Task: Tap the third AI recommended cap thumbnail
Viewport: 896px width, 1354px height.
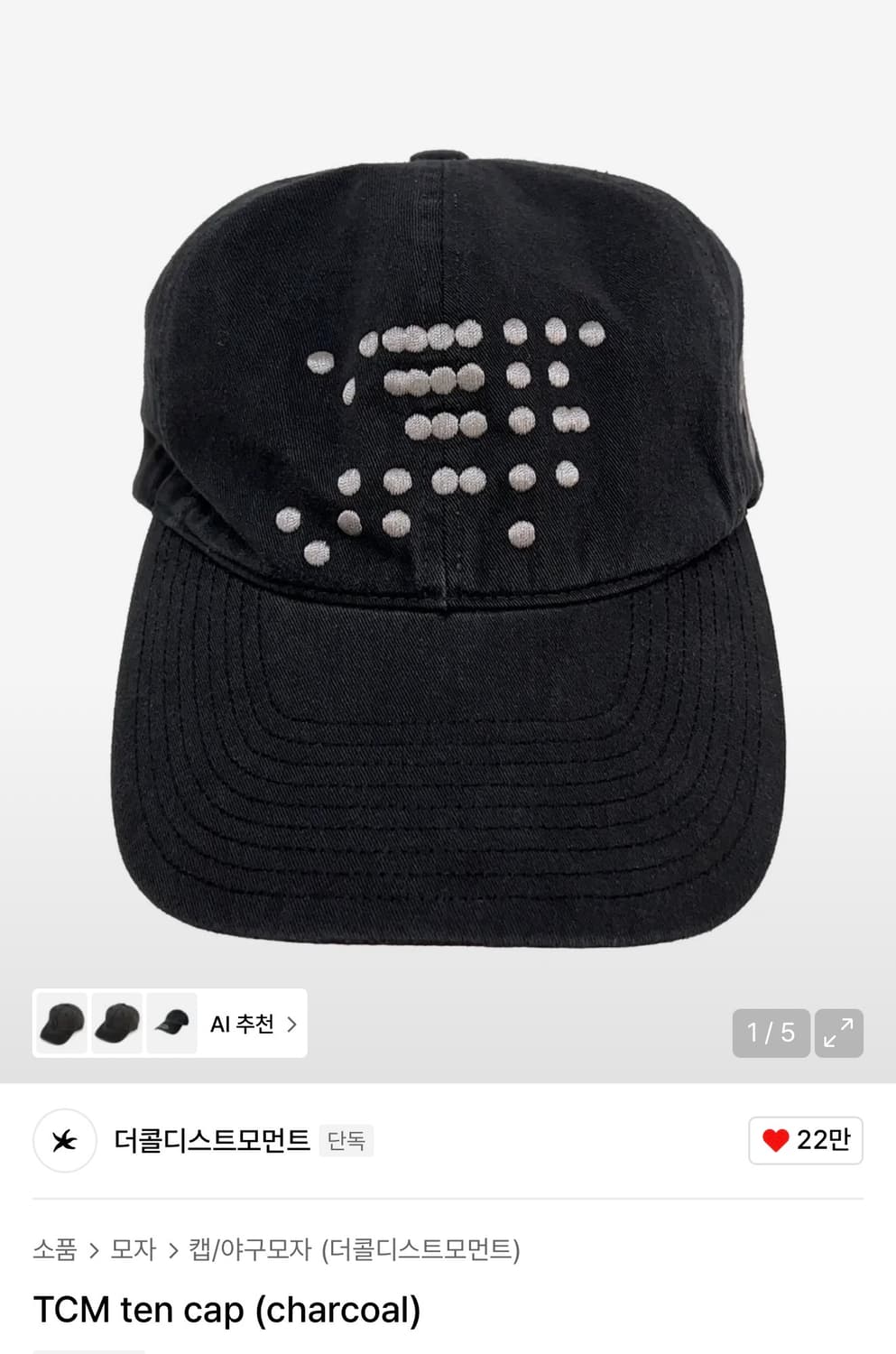Action: pyautogui.click(x=172, y=1024)
